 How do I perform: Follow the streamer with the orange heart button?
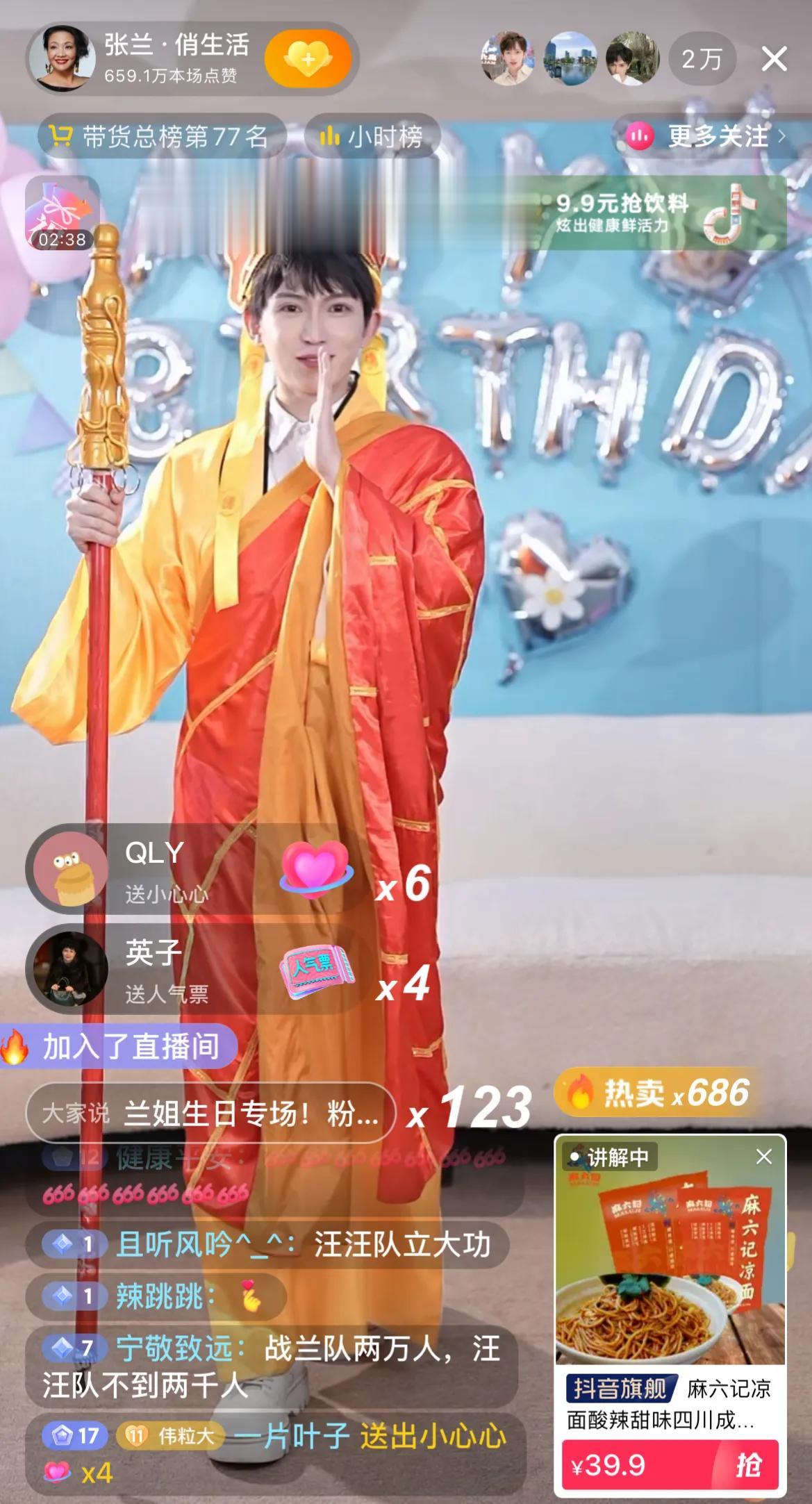308,60
